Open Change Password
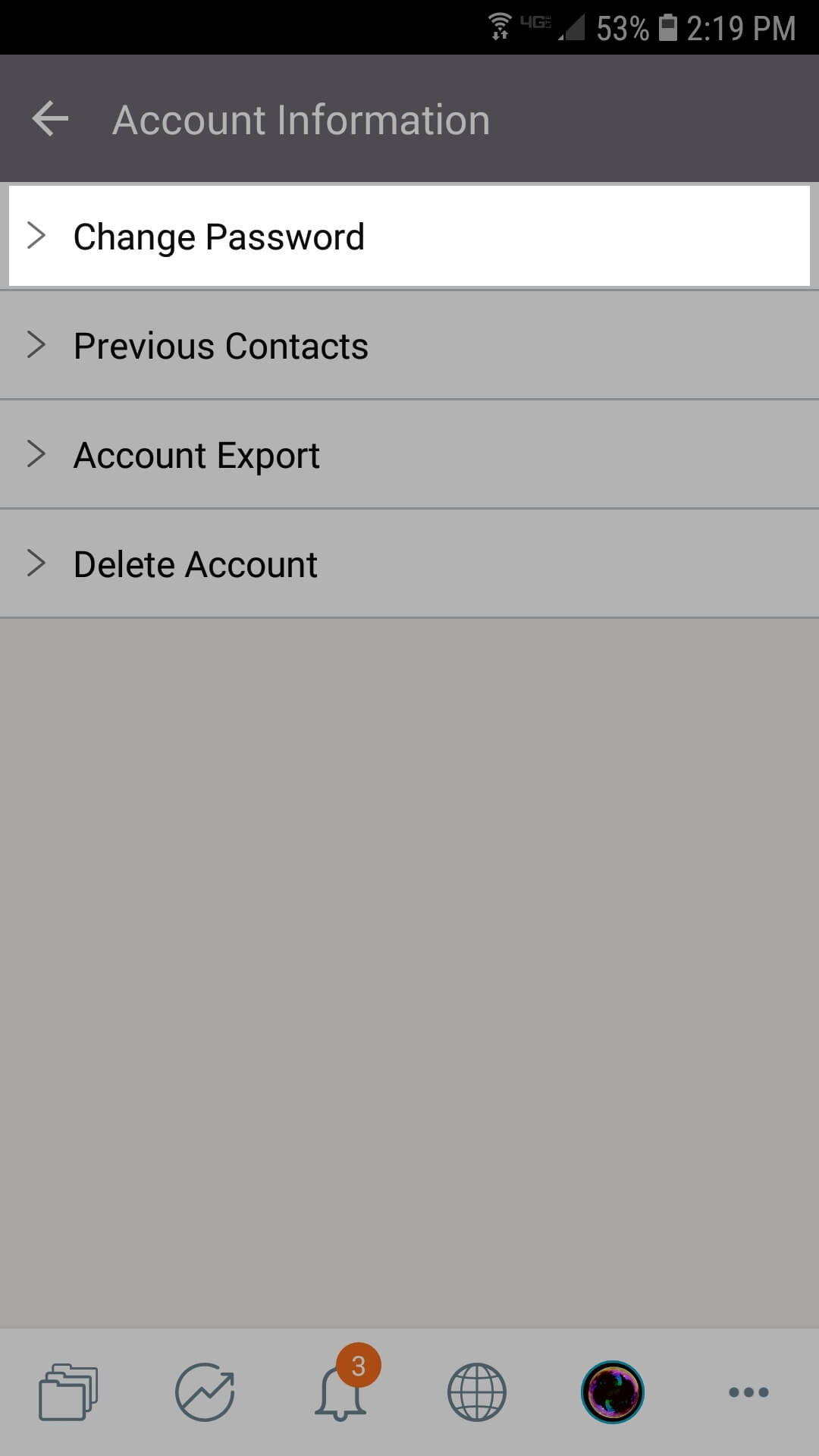 click(x=409, y=236)
